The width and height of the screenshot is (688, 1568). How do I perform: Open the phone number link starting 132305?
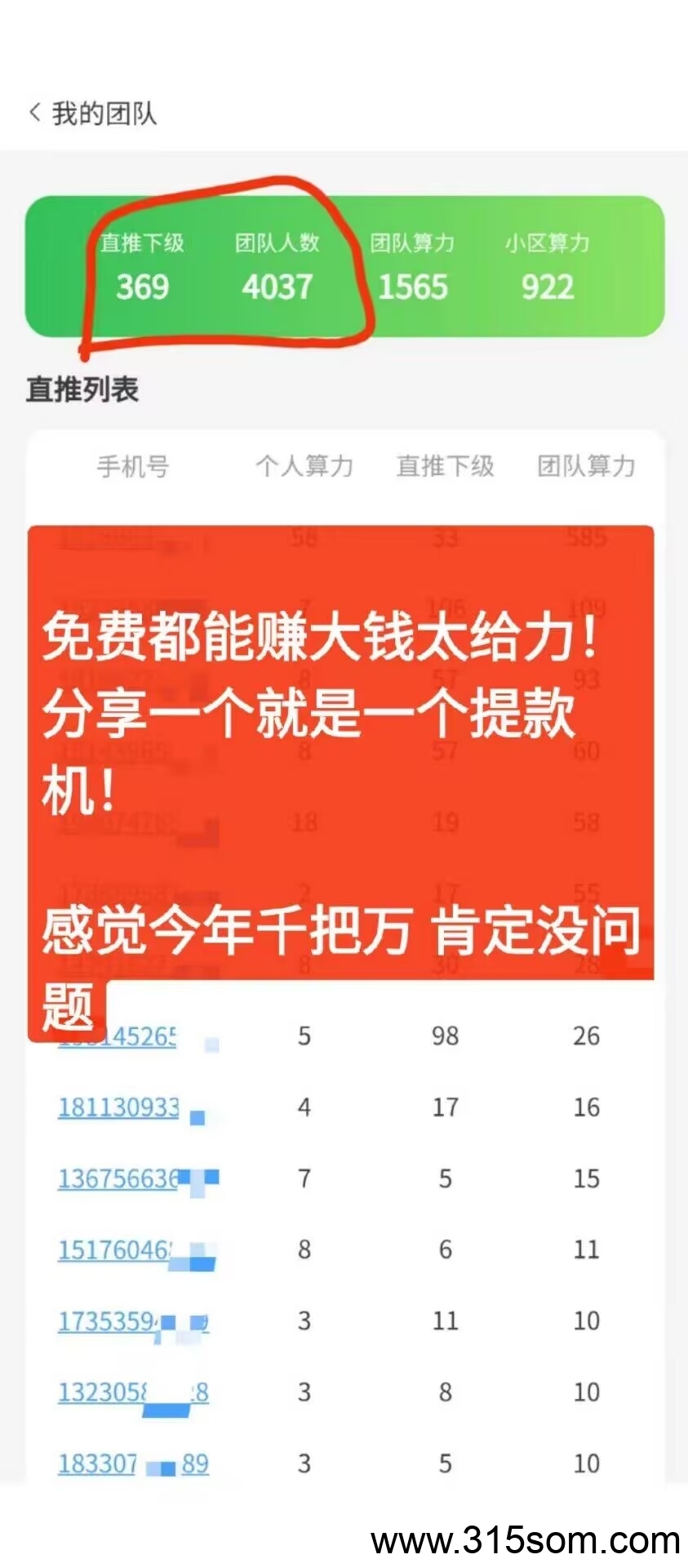tap(103, 1392)
